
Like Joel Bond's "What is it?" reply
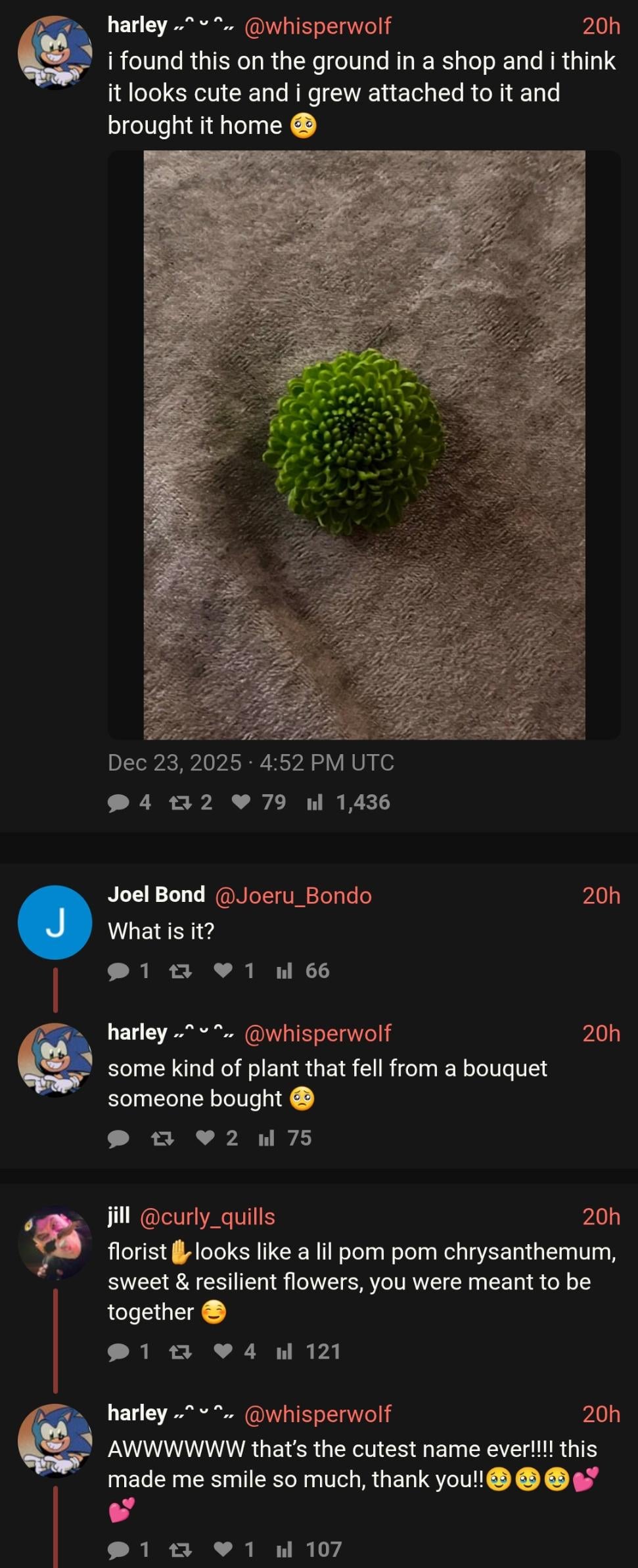coord(223,971)
